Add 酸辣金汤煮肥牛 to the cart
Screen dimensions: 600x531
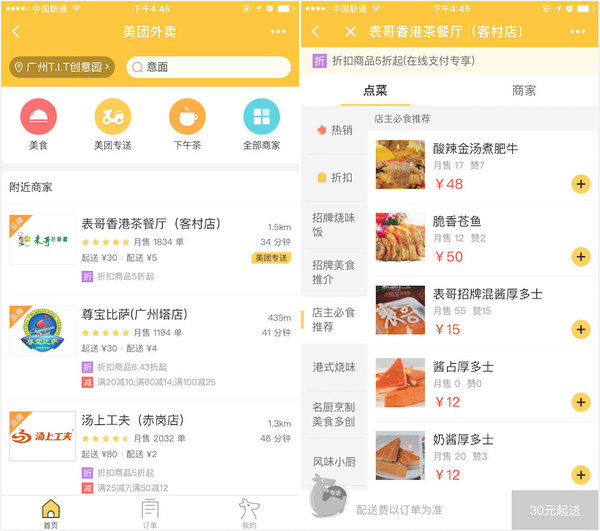(x=581, y=184)
